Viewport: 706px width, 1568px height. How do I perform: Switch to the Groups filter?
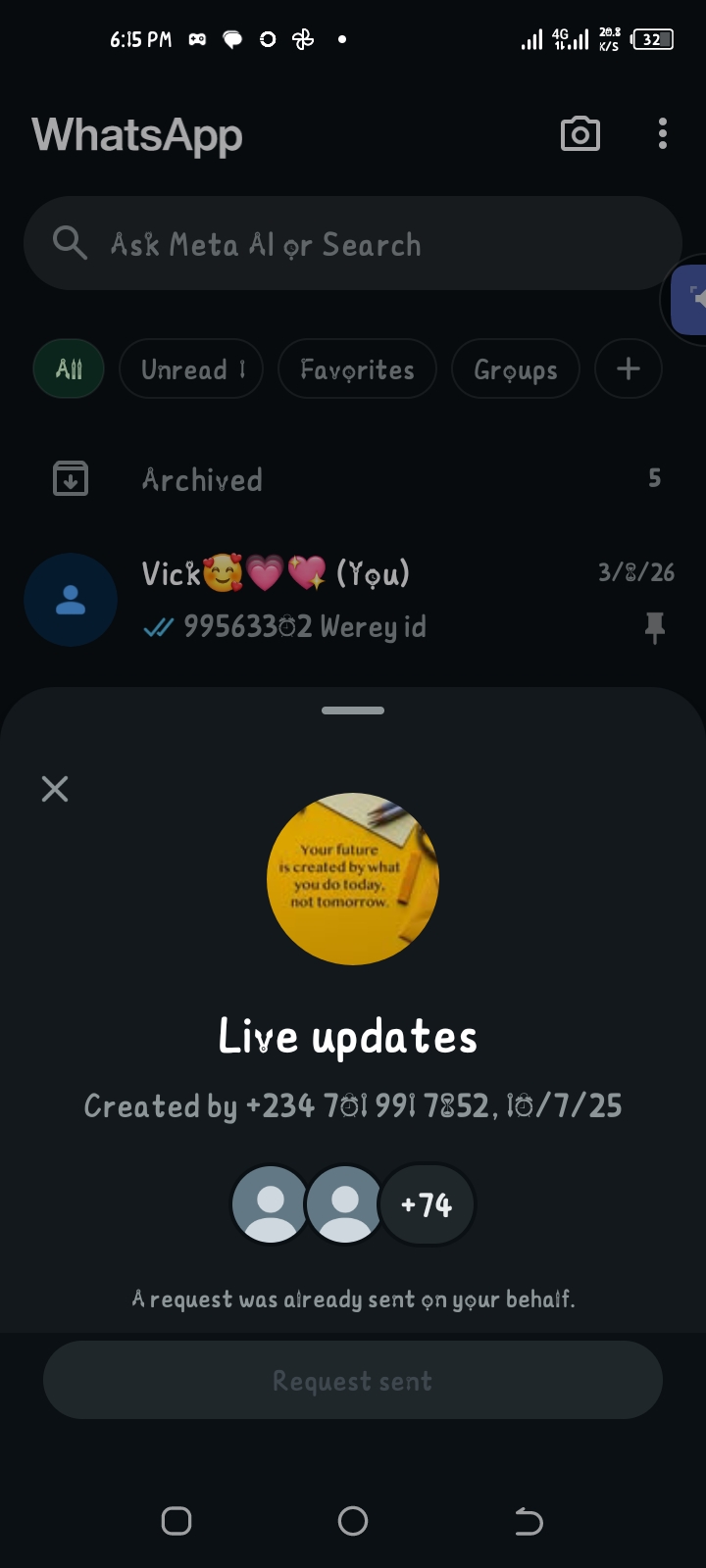pos(515,369)
